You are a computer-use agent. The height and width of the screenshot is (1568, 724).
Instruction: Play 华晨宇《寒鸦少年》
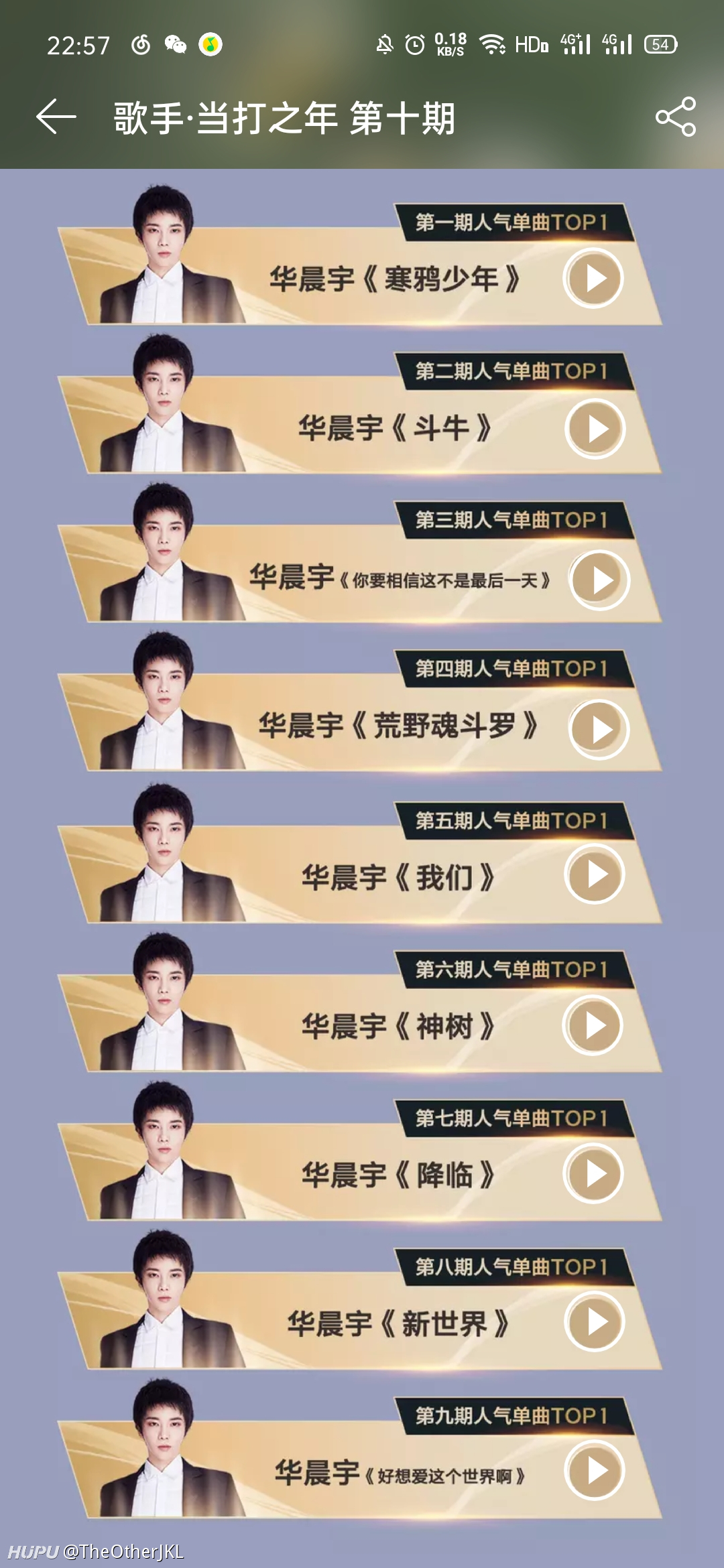[593, 278]
